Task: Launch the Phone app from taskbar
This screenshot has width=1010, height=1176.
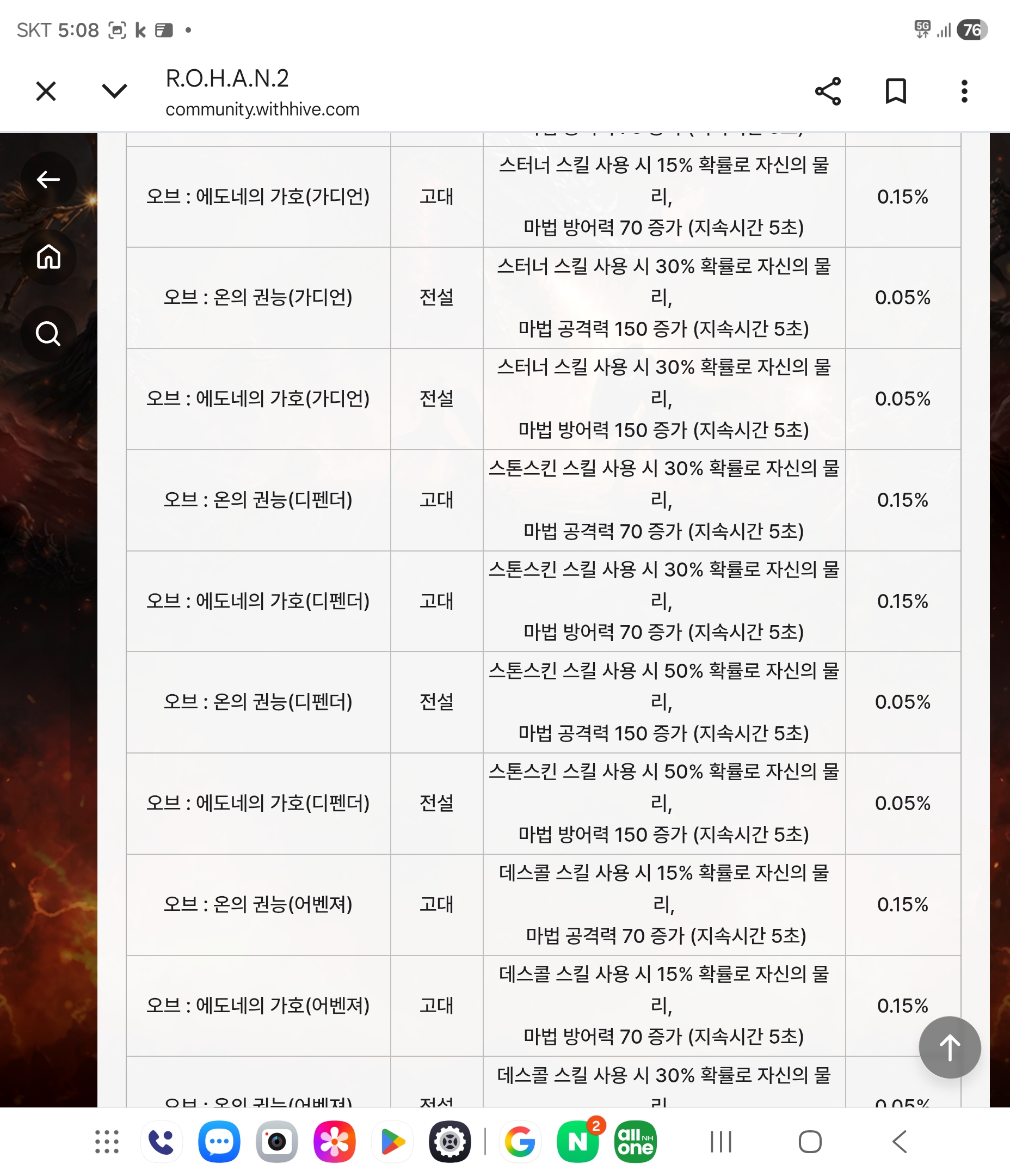Action: coord(162,1141)
